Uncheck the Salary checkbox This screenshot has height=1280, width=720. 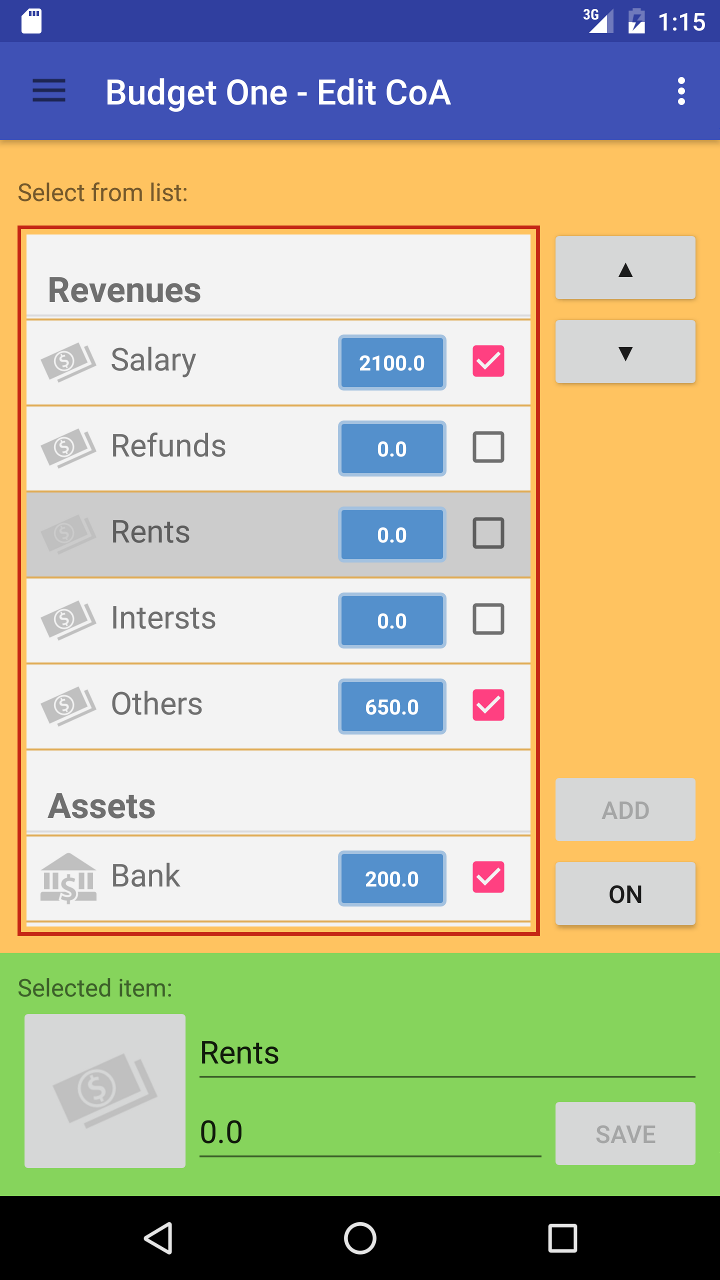(488, 362)
